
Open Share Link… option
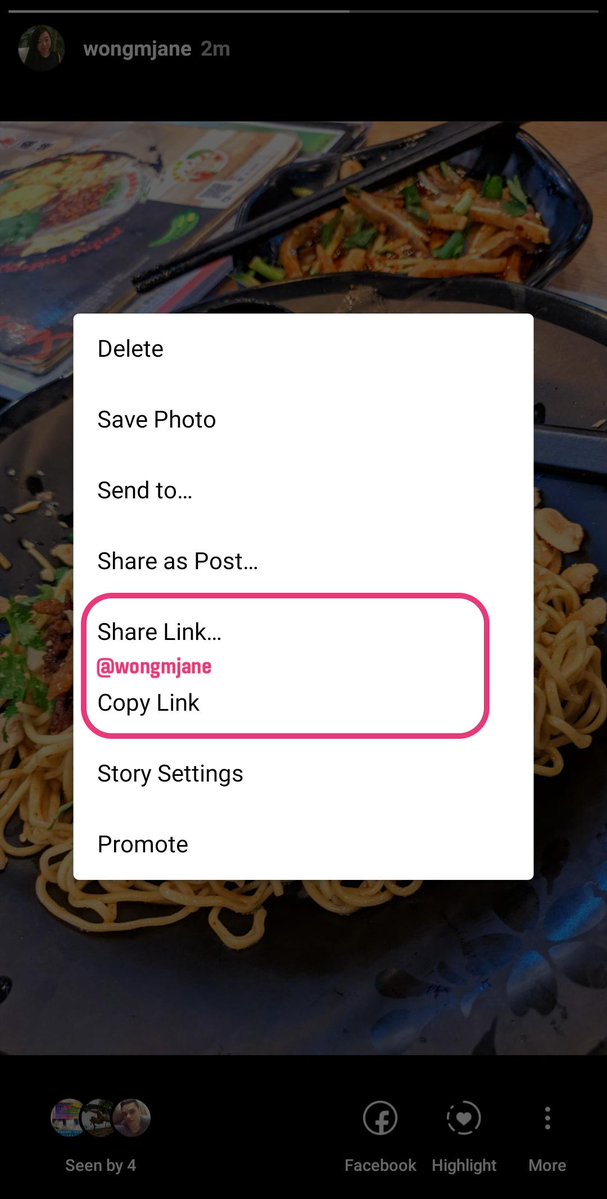pos(160,632)
